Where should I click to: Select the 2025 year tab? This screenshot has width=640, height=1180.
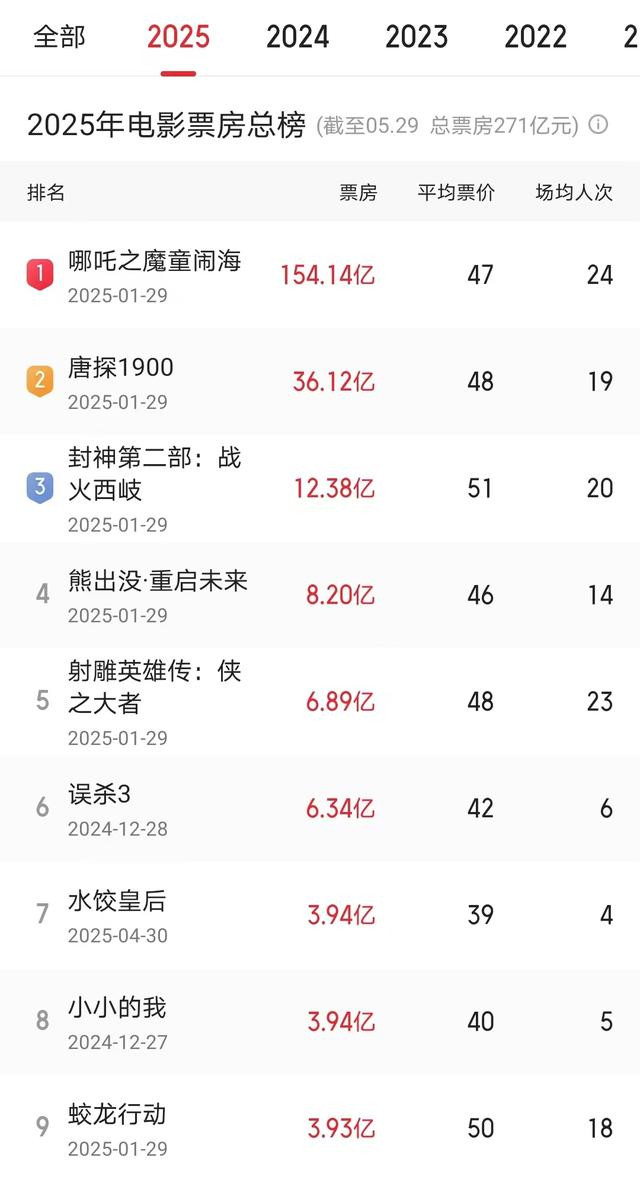point(178,36)
